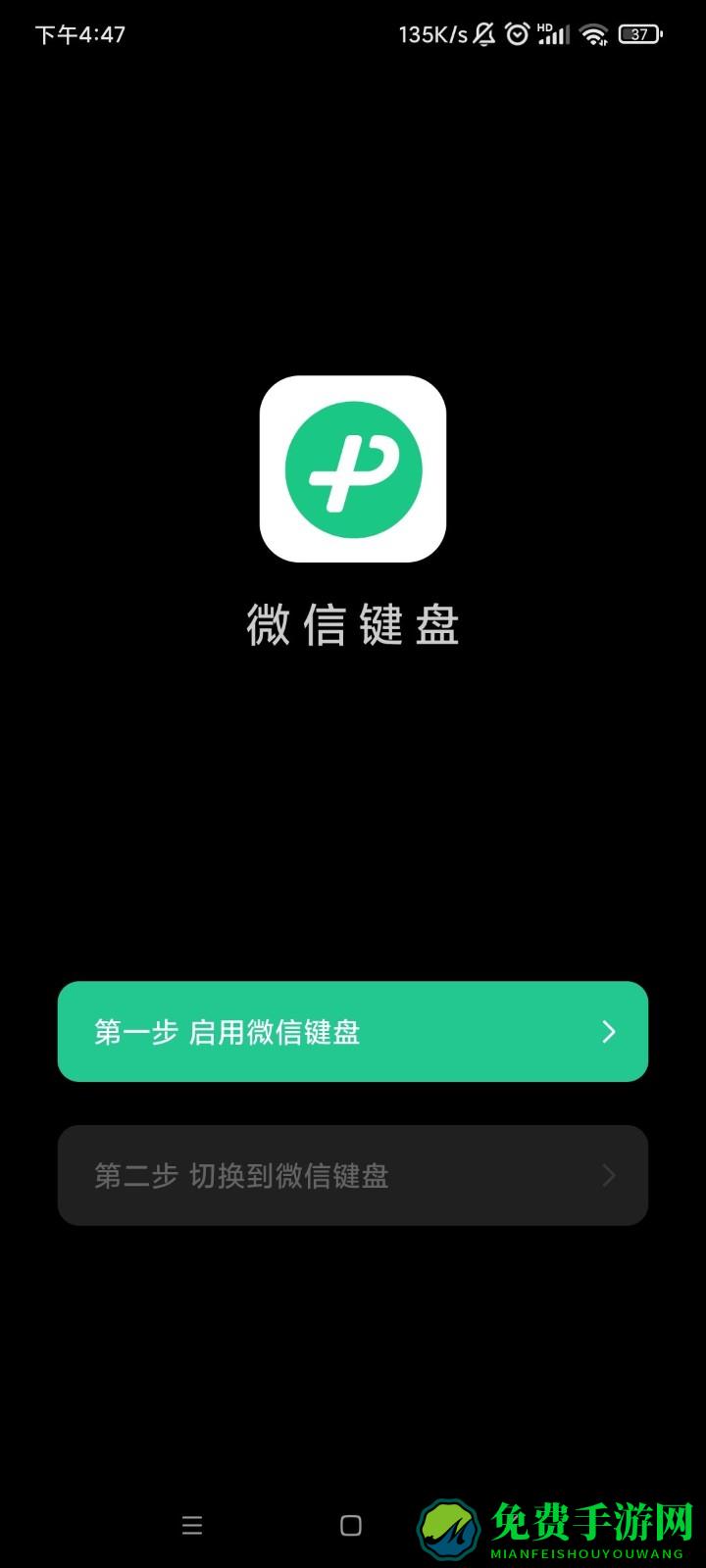Open the battery indicator showing 37

pos(637,33)
